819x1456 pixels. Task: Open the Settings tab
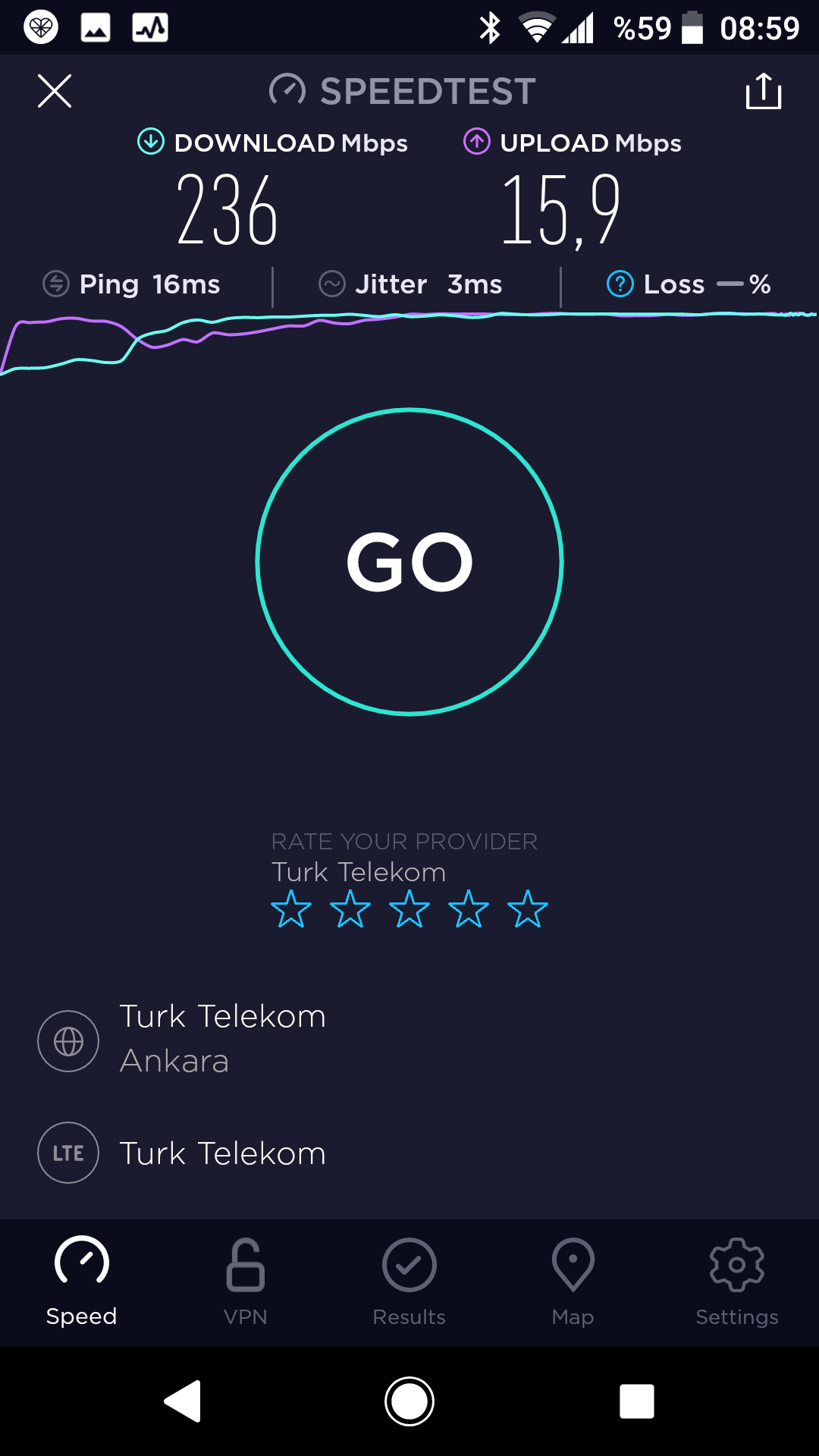point(737,1282)
